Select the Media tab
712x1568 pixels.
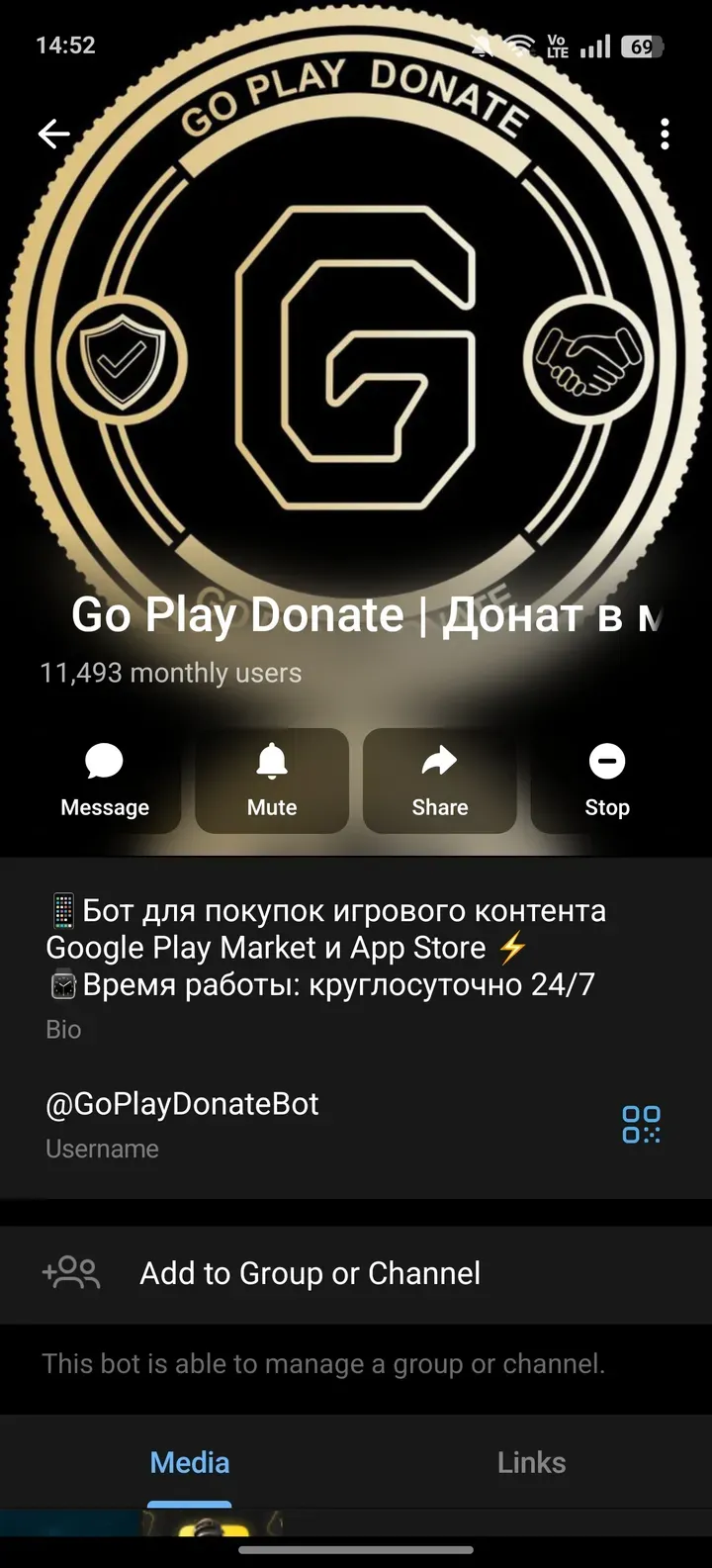189,1461
